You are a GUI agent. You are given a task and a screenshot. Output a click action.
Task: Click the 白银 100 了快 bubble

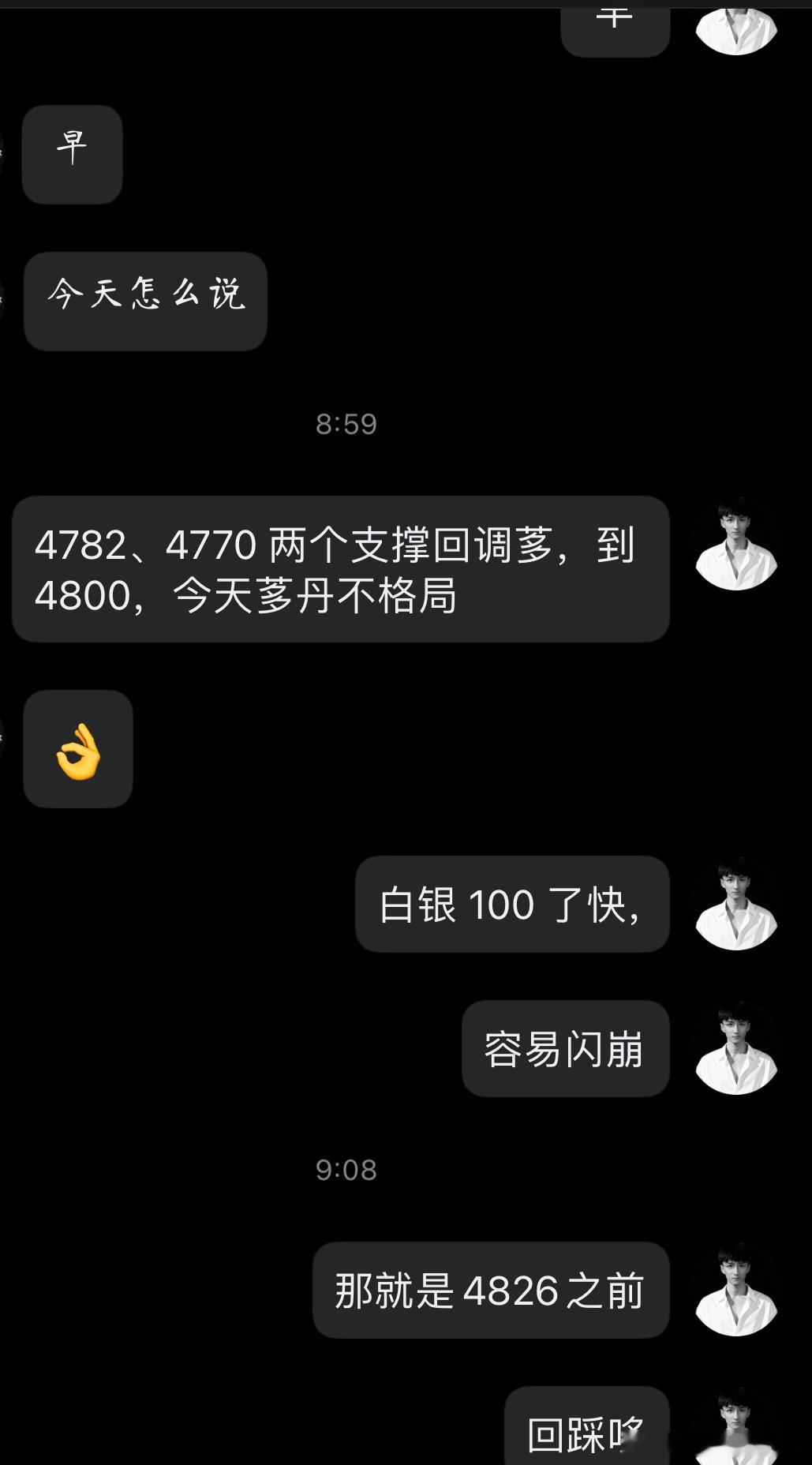pos(512,905)
